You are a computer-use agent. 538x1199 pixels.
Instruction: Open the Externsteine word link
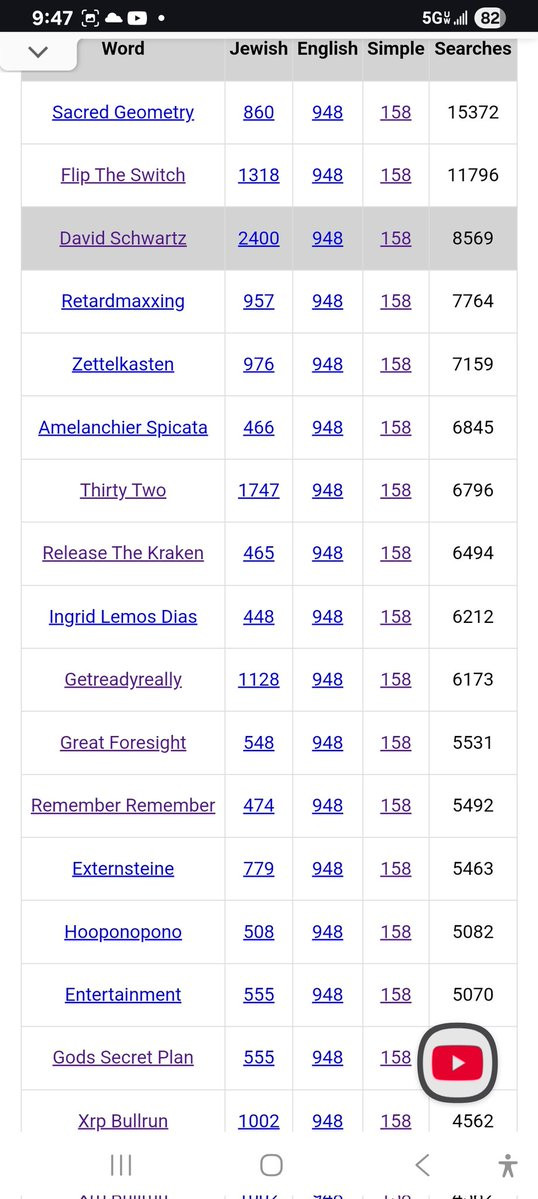123,869
